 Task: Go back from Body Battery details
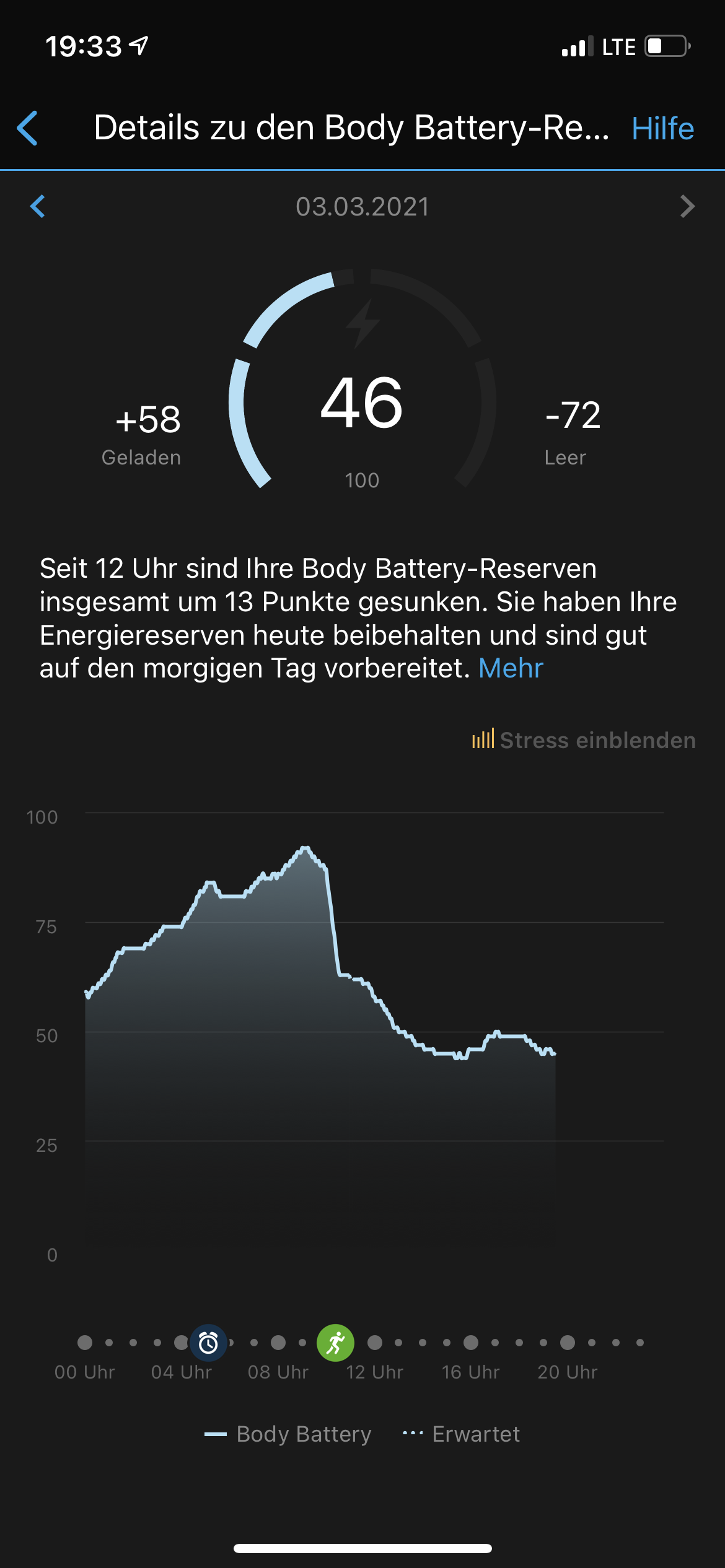[28, 128]
